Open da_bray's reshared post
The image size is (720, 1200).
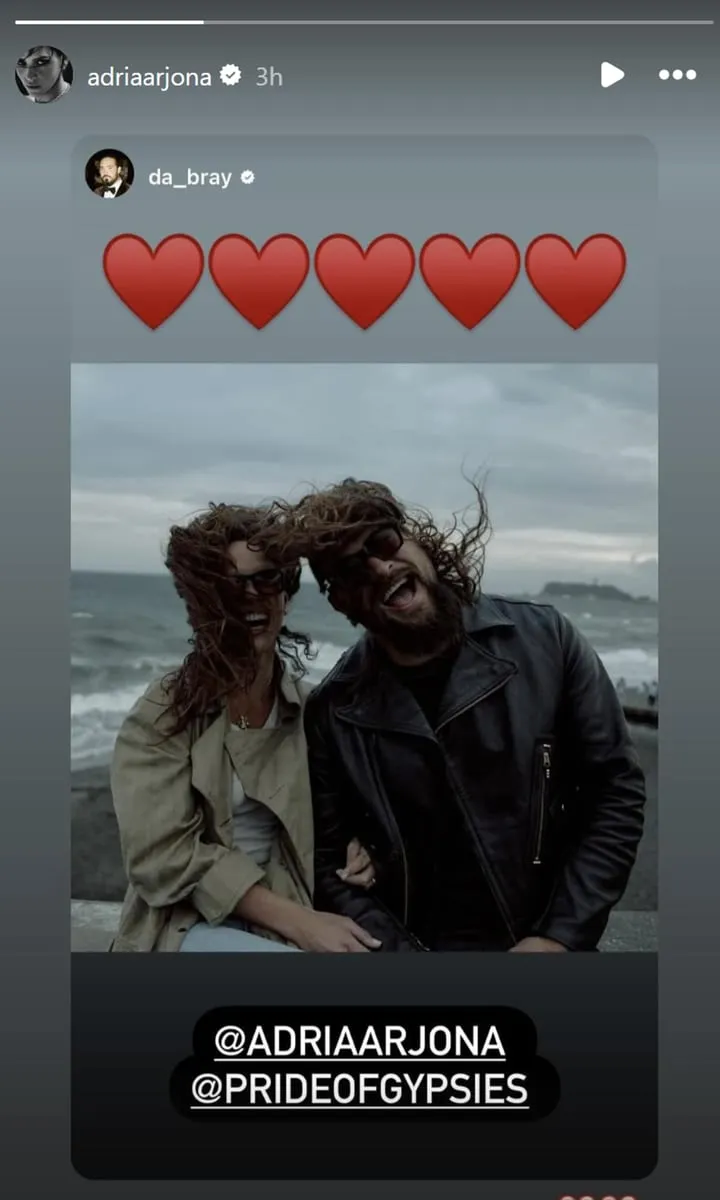[364, 655]
